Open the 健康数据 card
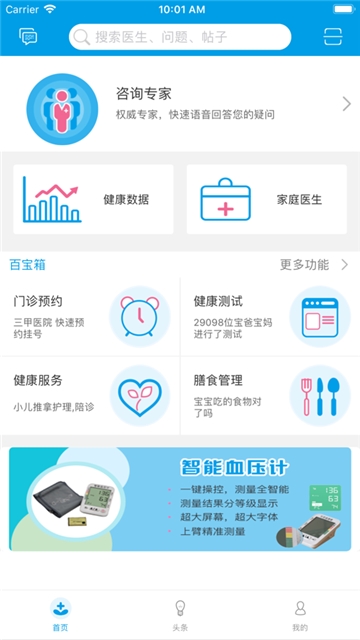This screenshot has height=640, width=360. coord(93,200)
